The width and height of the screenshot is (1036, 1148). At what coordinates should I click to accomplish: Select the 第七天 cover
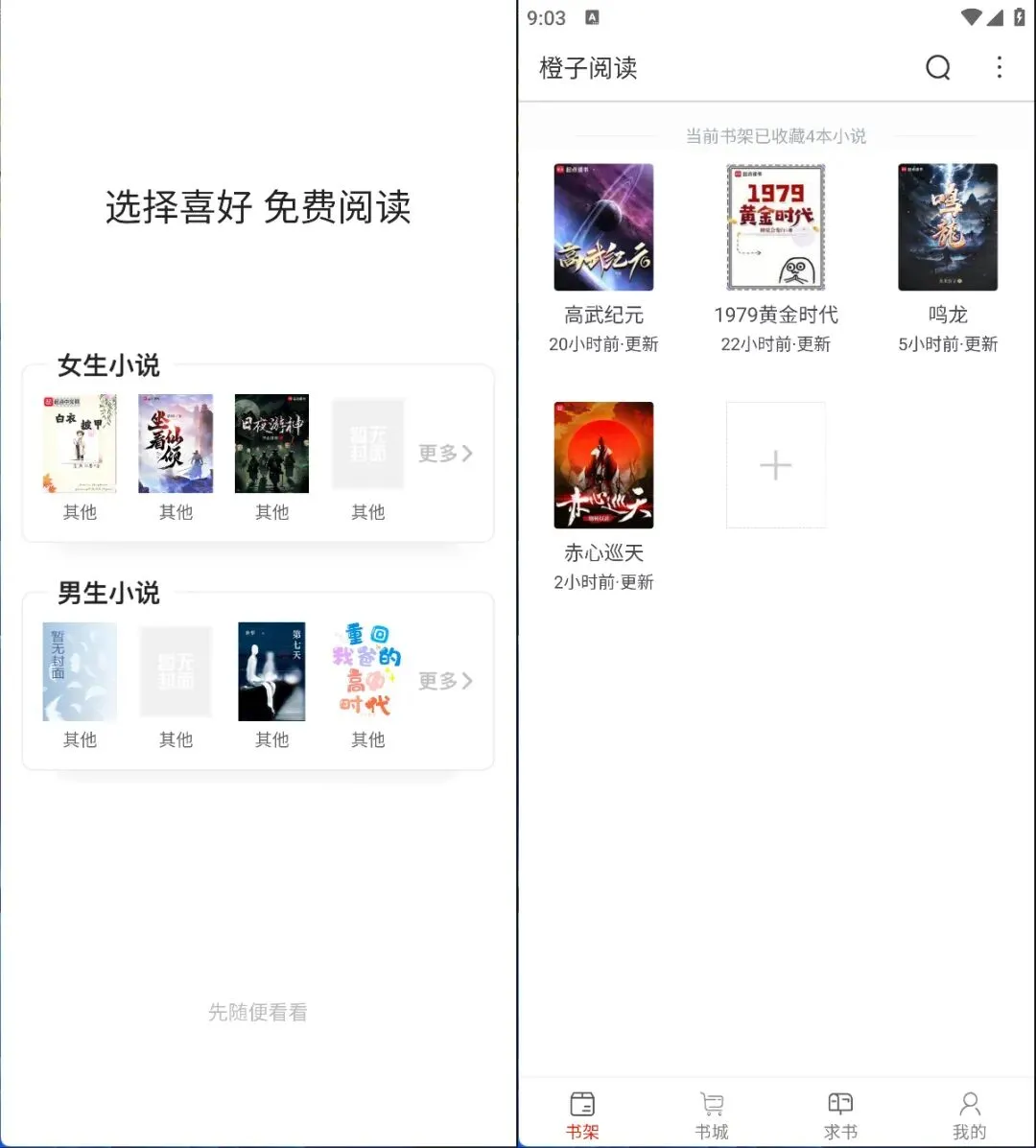[271, 671]
